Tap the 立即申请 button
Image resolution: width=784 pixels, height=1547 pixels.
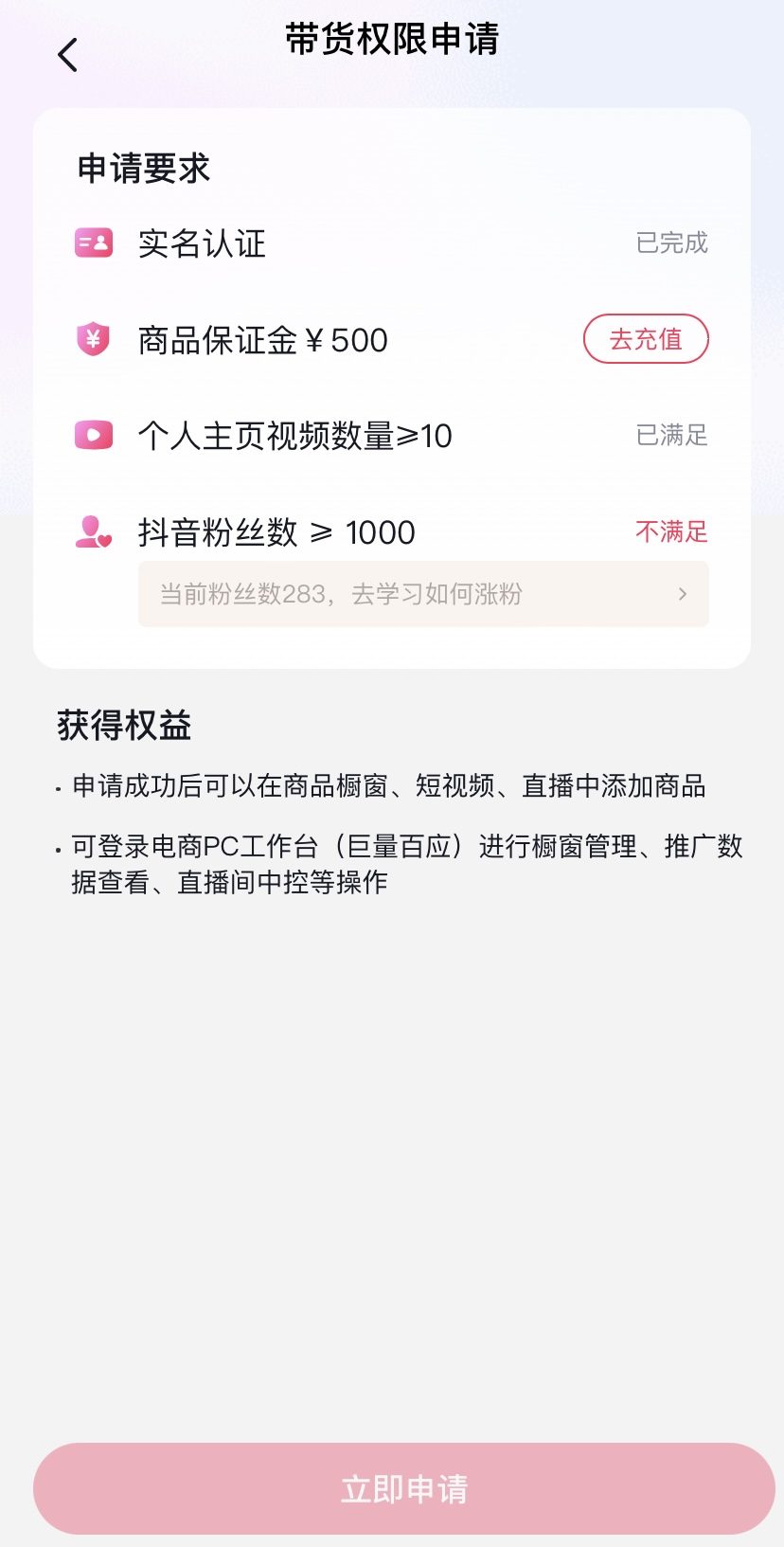point(404,1488)
